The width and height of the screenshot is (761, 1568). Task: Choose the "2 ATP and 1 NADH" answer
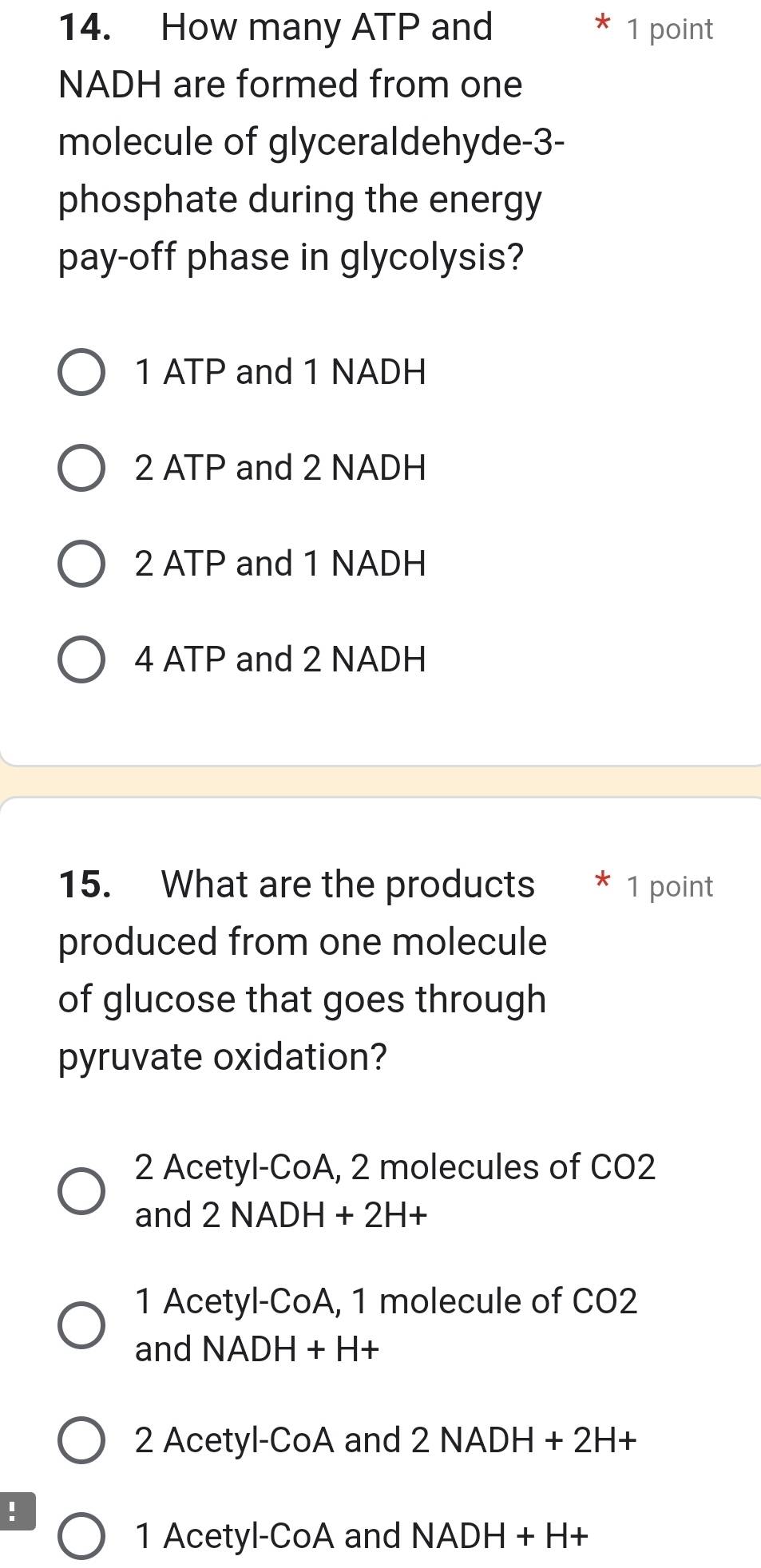[x=81, y=564]
